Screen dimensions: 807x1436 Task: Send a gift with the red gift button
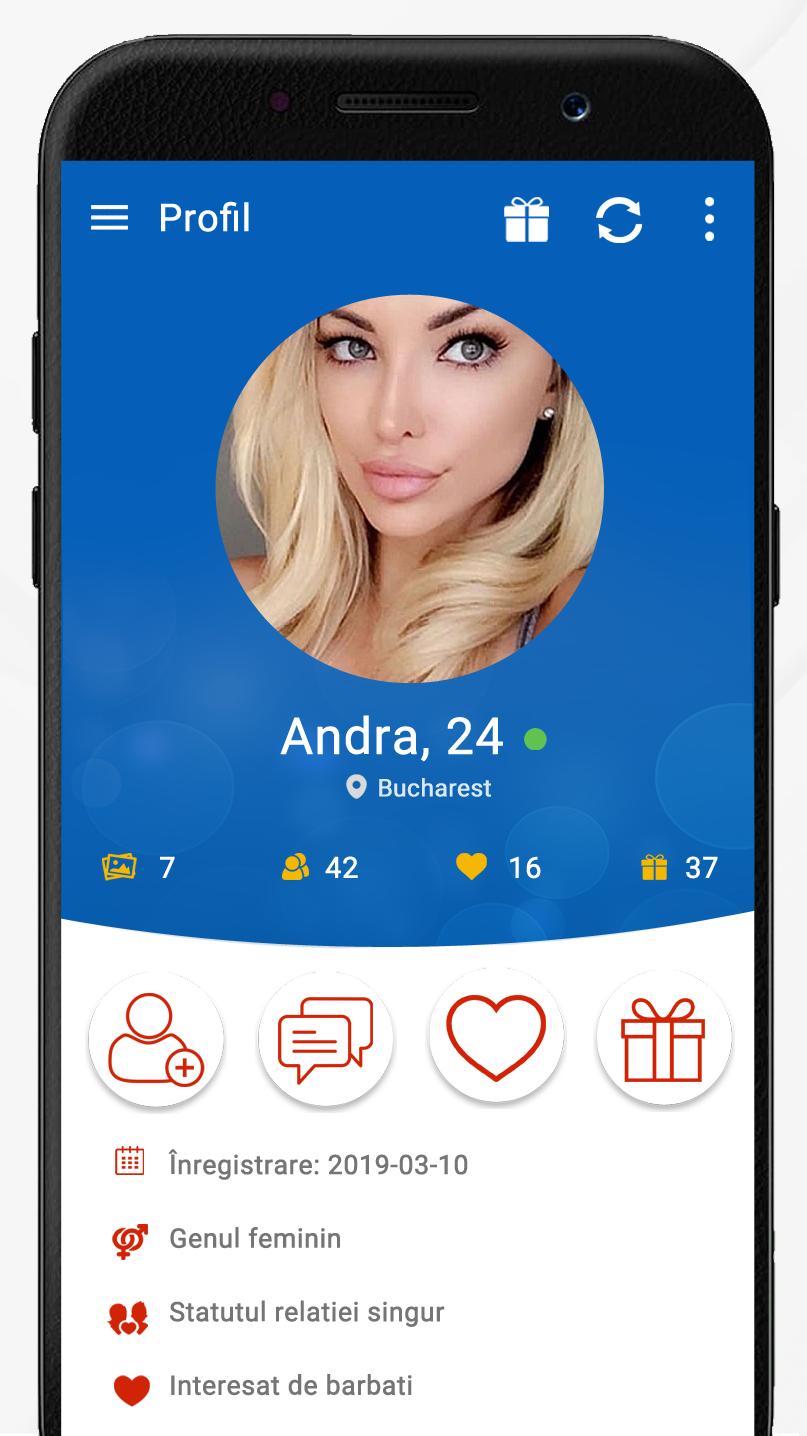point(664,1039)
